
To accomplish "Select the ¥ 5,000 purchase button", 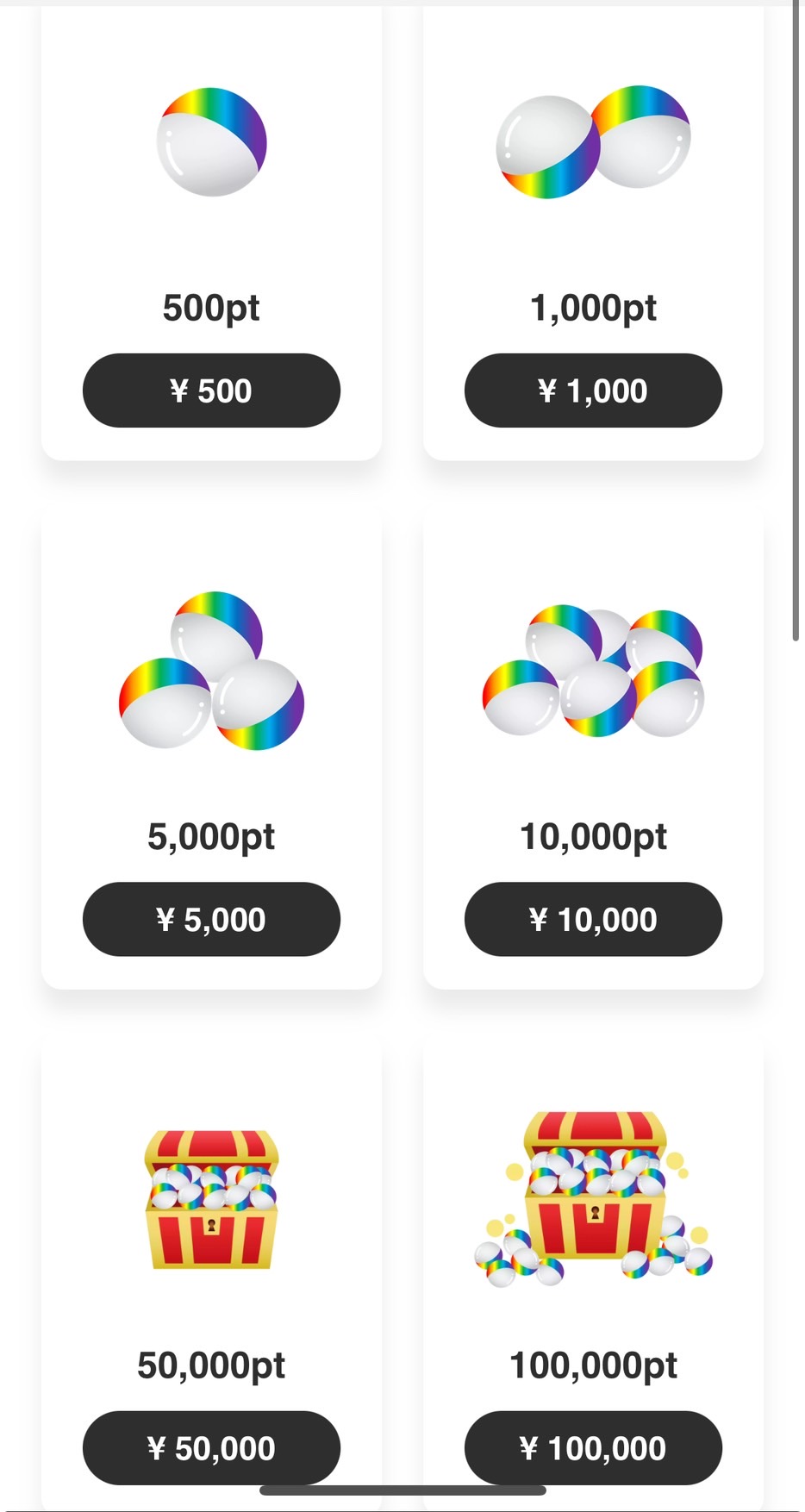I will coord(211,919).
